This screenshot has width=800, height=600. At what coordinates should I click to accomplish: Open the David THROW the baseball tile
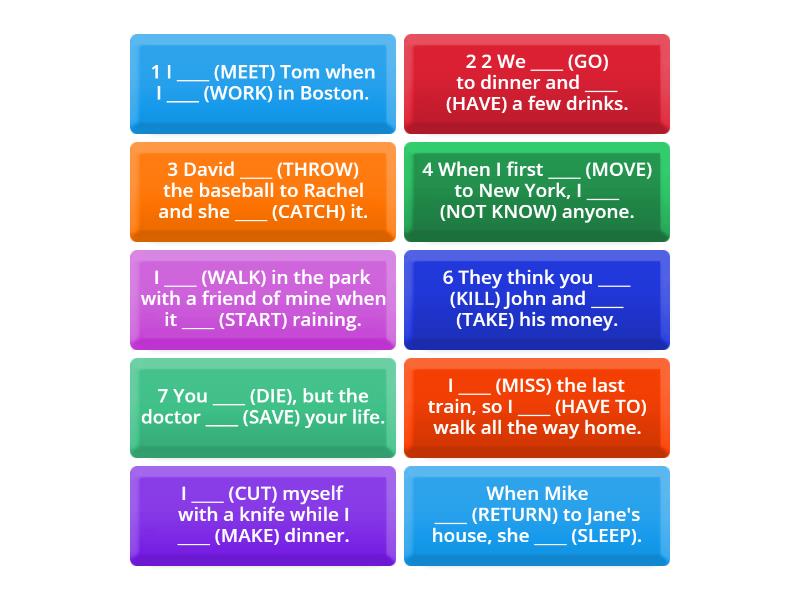tap(263, 191)
